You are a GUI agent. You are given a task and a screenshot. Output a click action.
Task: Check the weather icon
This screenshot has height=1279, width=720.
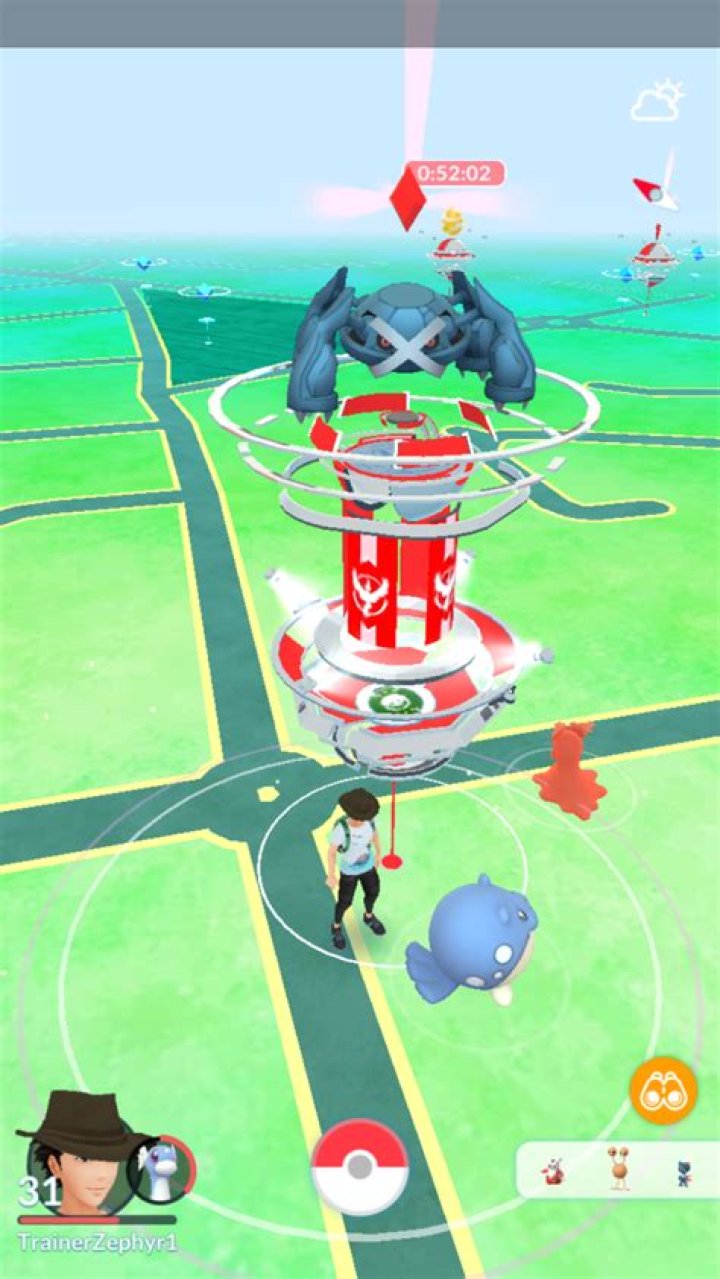[x=657, y=102]
